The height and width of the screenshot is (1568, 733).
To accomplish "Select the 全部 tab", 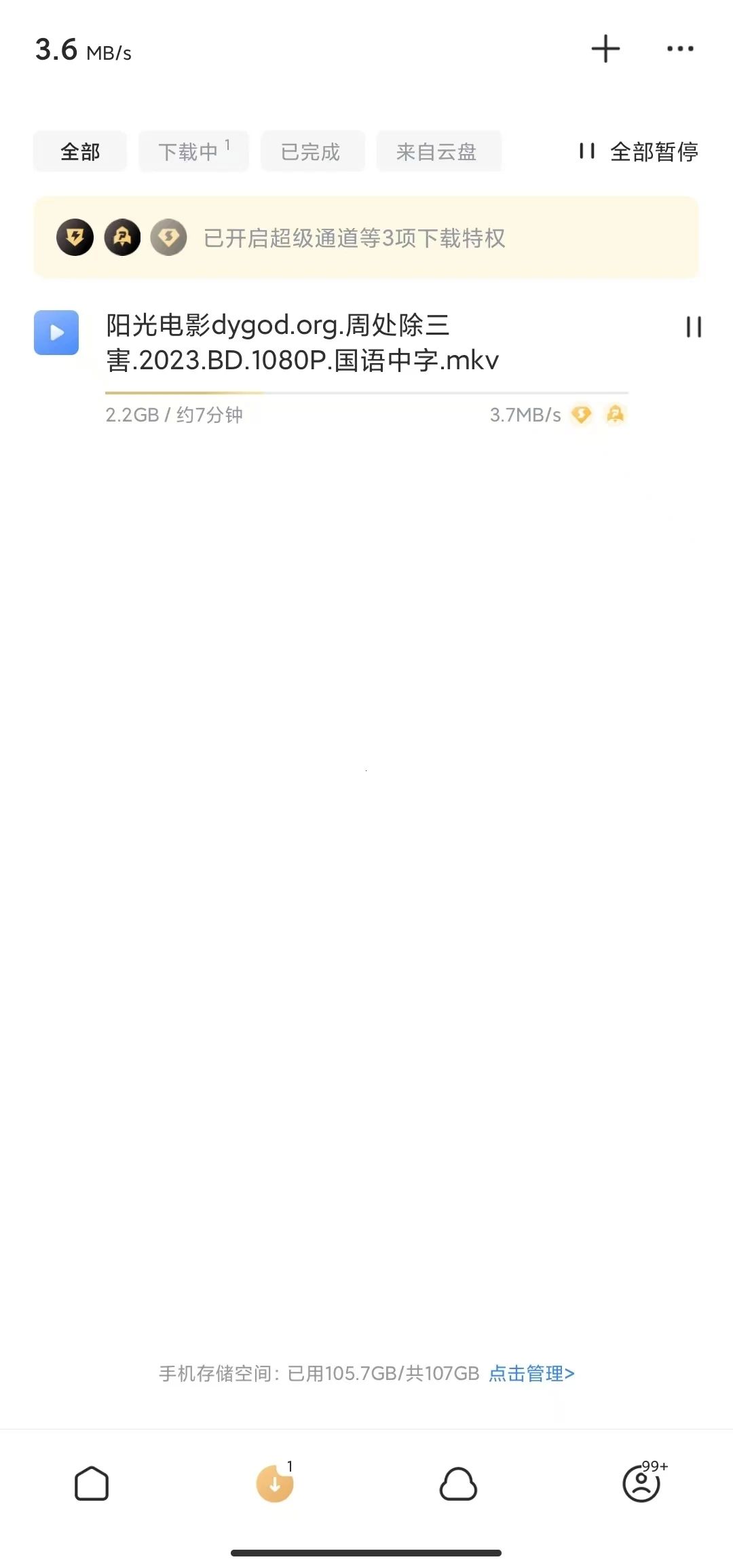I will [80, 151].
